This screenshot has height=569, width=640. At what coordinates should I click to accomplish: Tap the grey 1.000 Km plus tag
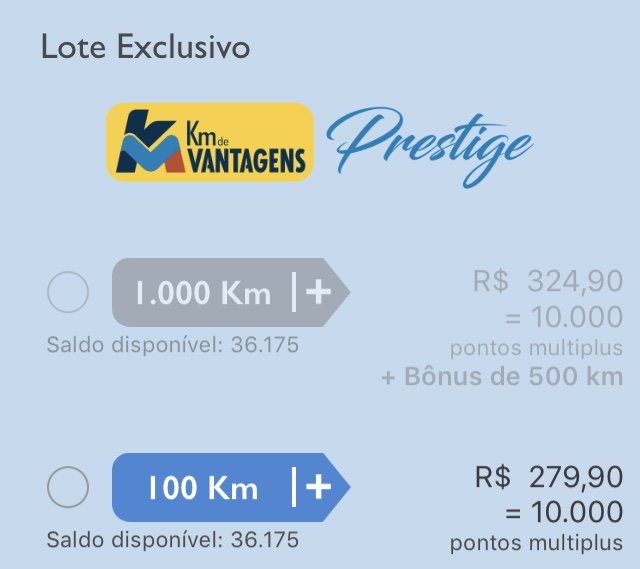pyautogui.click(x=229, y=292)
